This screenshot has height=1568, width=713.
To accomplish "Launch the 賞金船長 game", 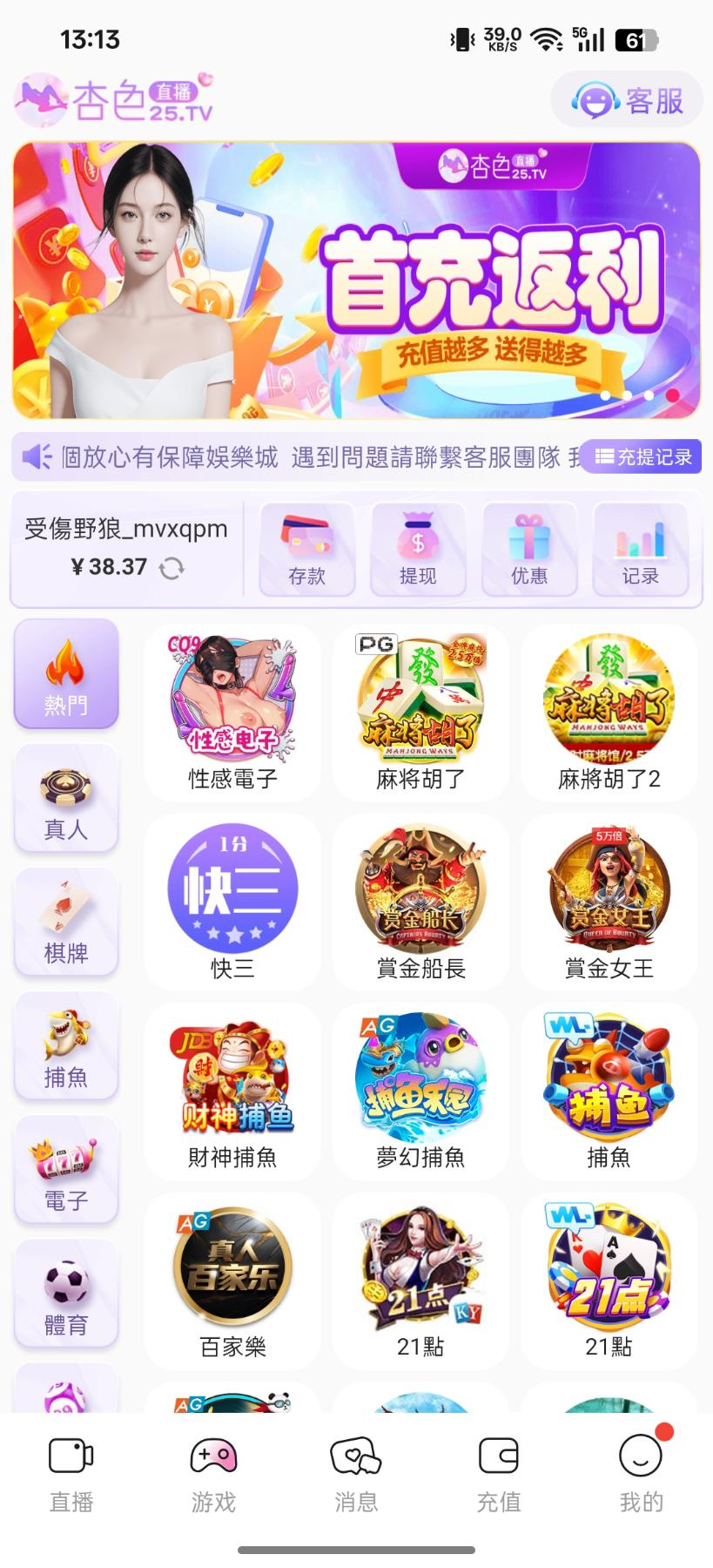I will click(420, 902).
